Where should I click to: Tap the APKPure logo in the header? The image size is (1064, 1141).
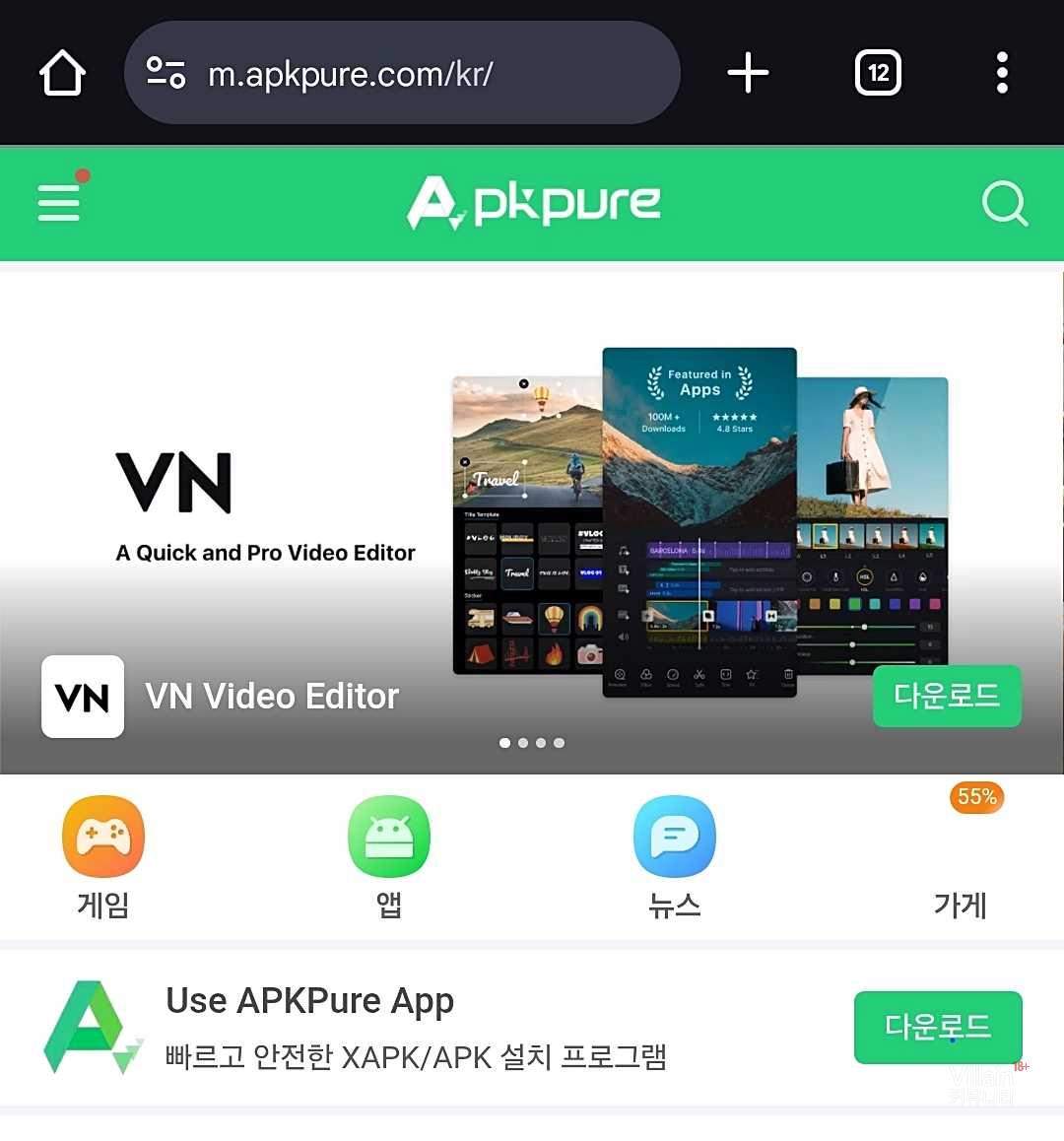point(533,202)
